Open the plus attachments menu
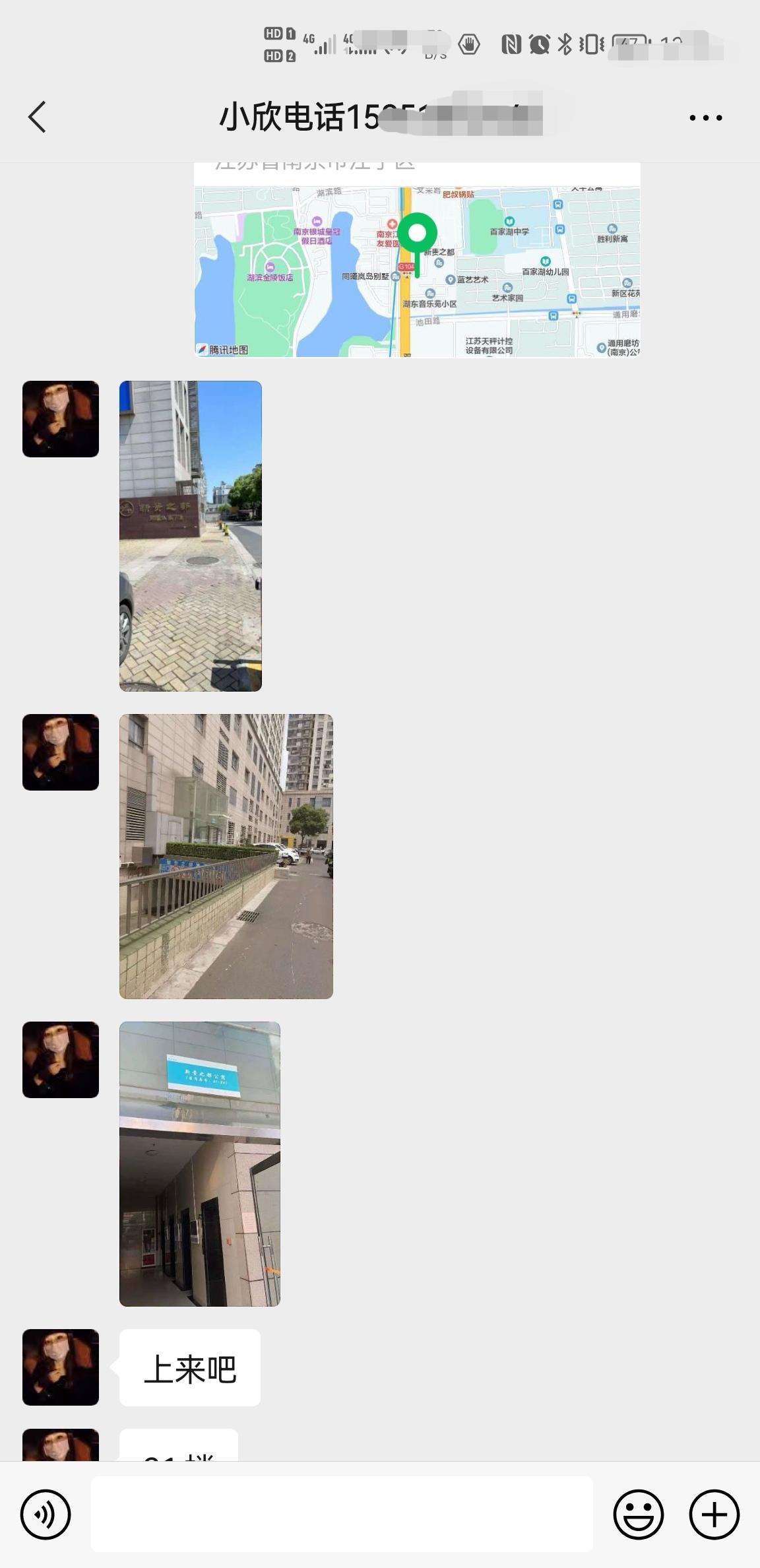Image resolution: width=760 pixels, height=1568 pixels. [714, 1515]
